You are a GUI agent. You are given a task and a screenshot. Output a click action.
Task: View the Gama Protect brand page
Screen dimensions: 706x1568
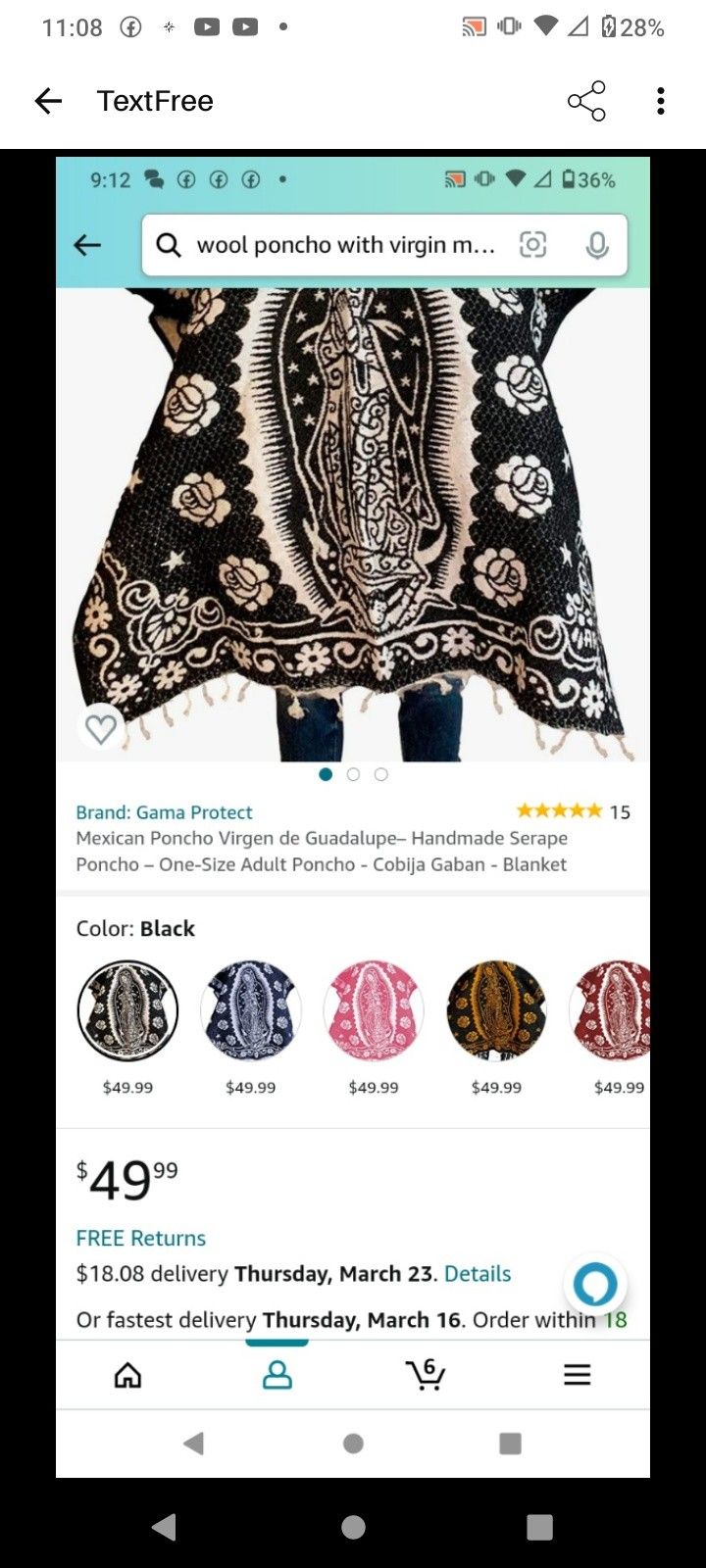tap(163, 811)
